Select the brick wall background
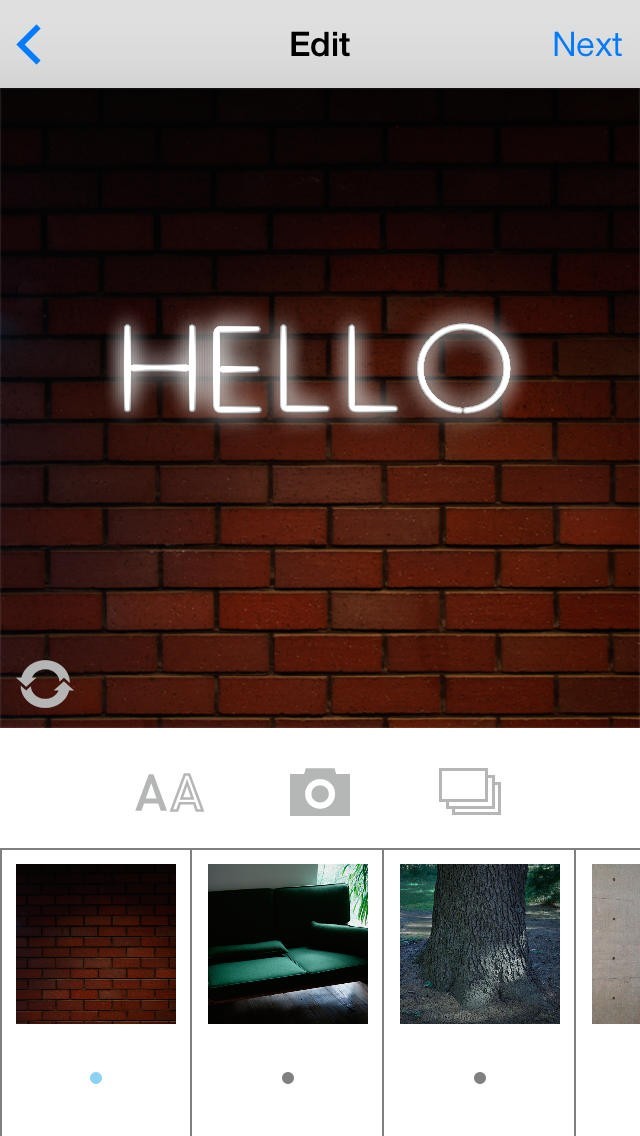Screen dimensions: 640x1136 [96, 943]
